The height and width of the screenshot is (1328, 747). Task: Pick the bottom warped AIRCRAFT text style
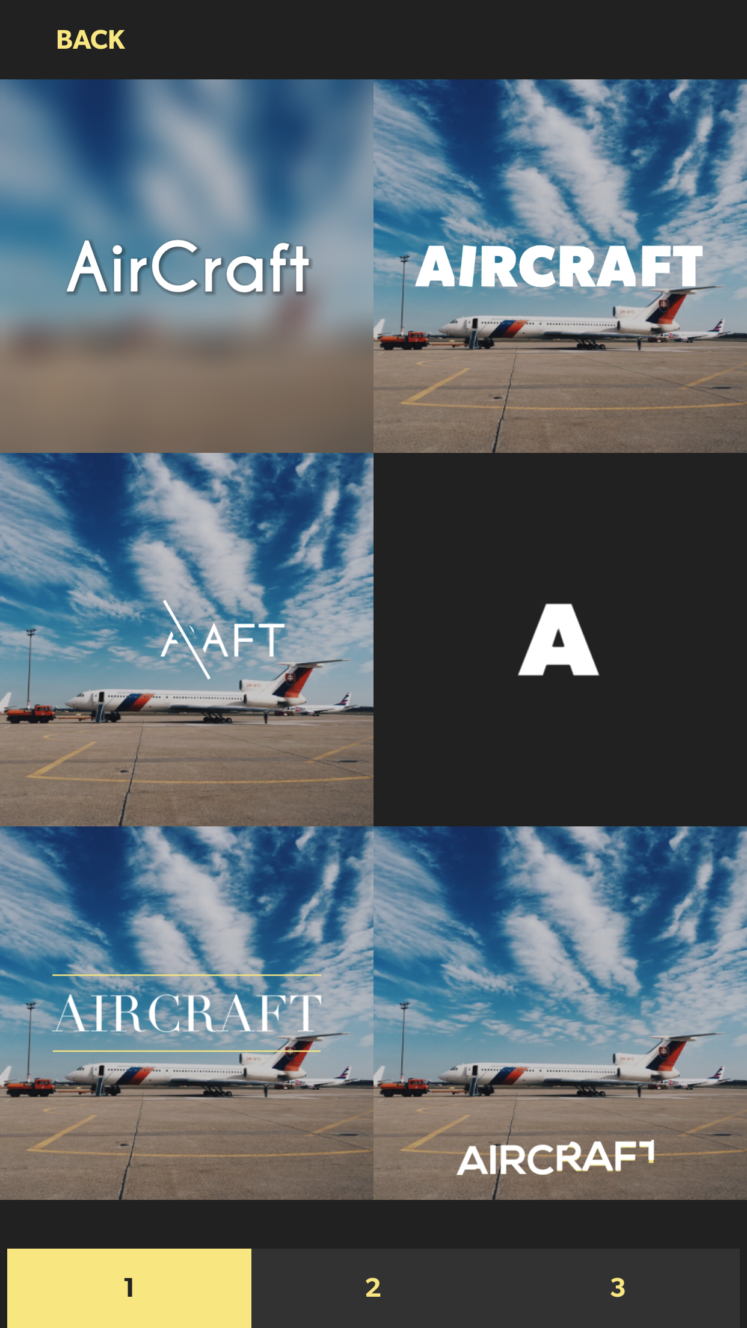pos(560,1012)
